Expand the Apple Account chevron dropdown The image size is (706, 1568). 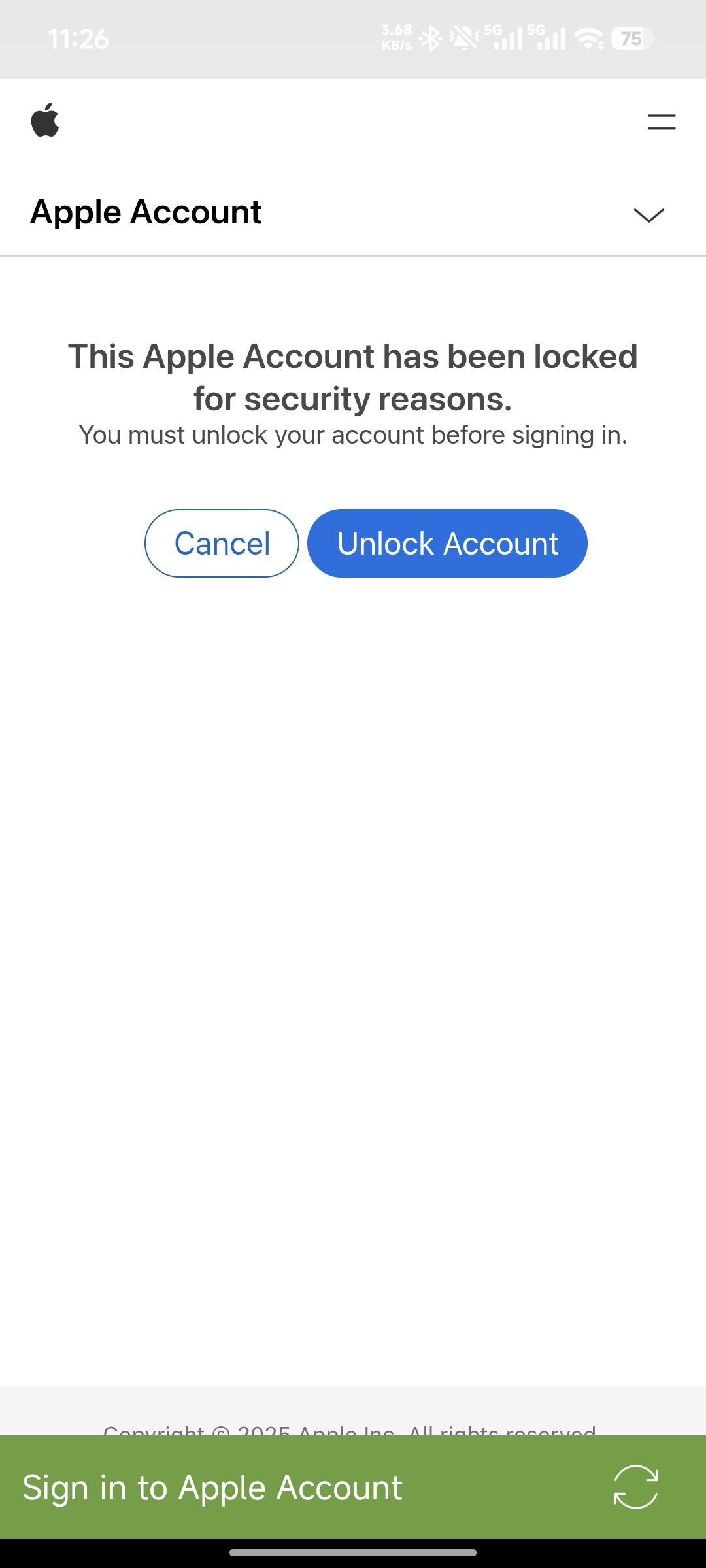648,216
